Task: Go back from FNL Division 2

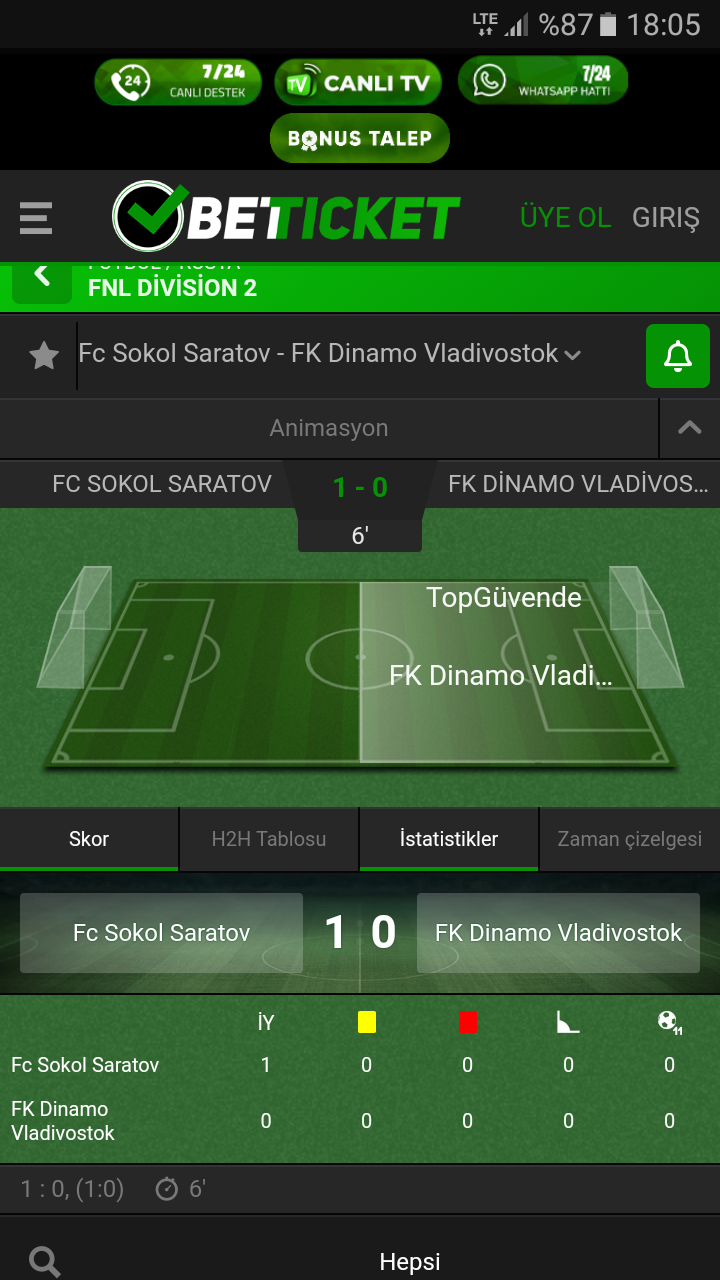Action: pos(42,277)
